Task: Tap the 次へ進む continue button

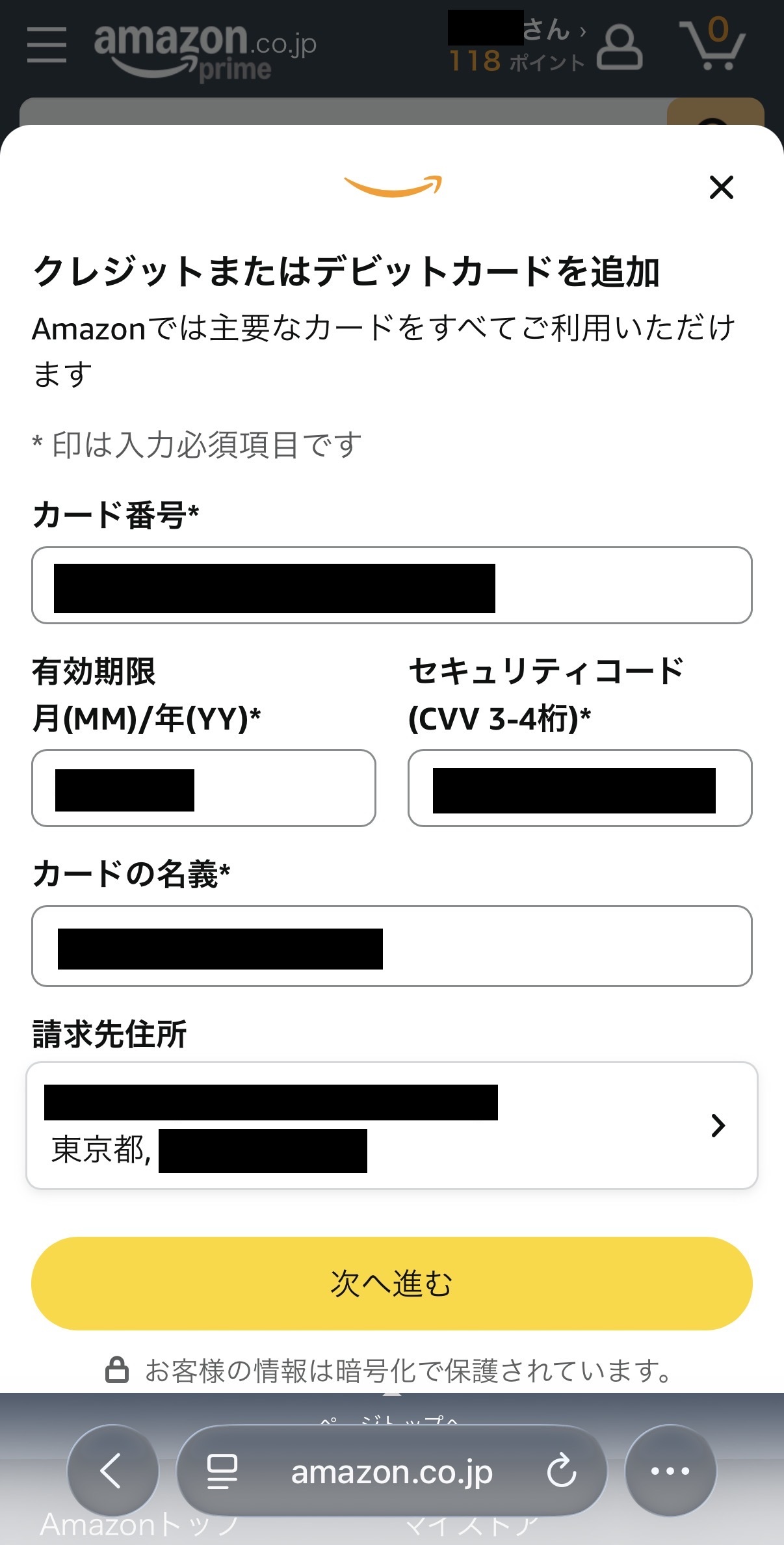Action: point(391,1283)
